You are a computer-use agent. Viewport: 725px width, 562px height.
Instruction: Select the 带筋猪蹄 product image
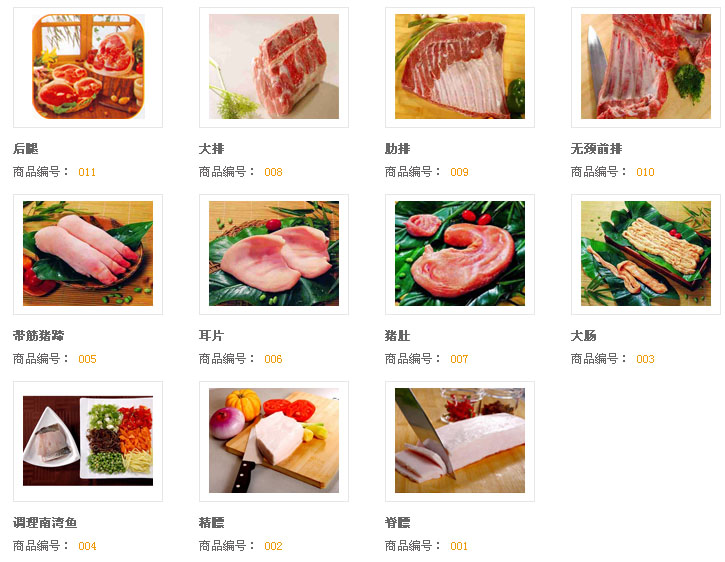click(88, 254)
